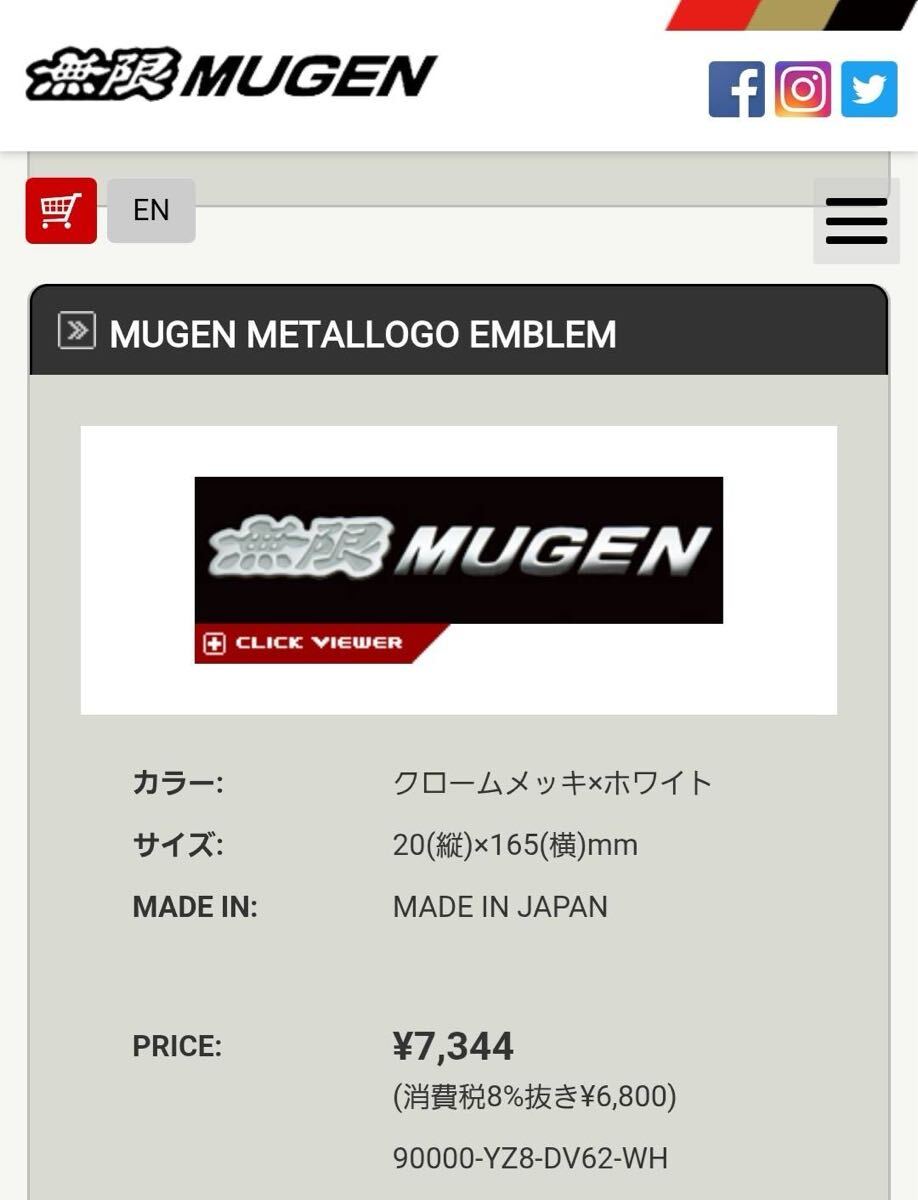
Task: Open Mugen's Instagram page
Action: [x=802, y=90]
